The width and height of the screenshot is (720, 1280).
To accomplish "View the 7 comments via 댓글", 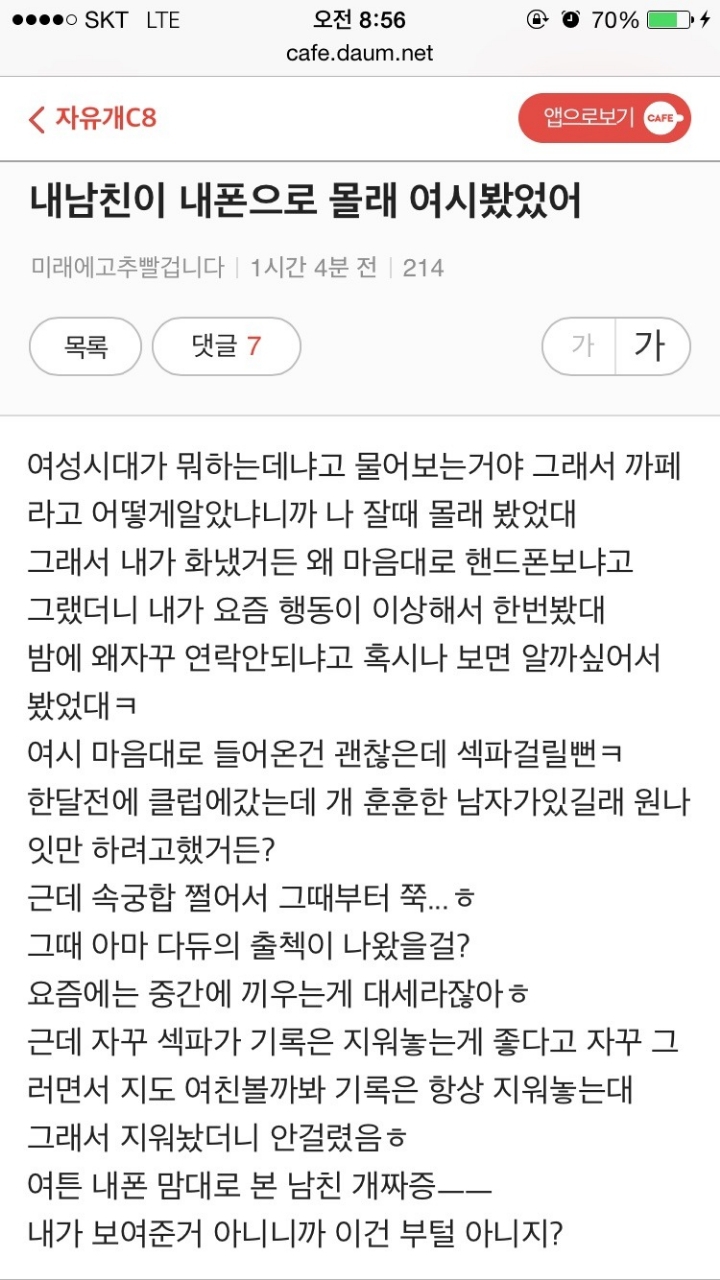I will [226, 346].
